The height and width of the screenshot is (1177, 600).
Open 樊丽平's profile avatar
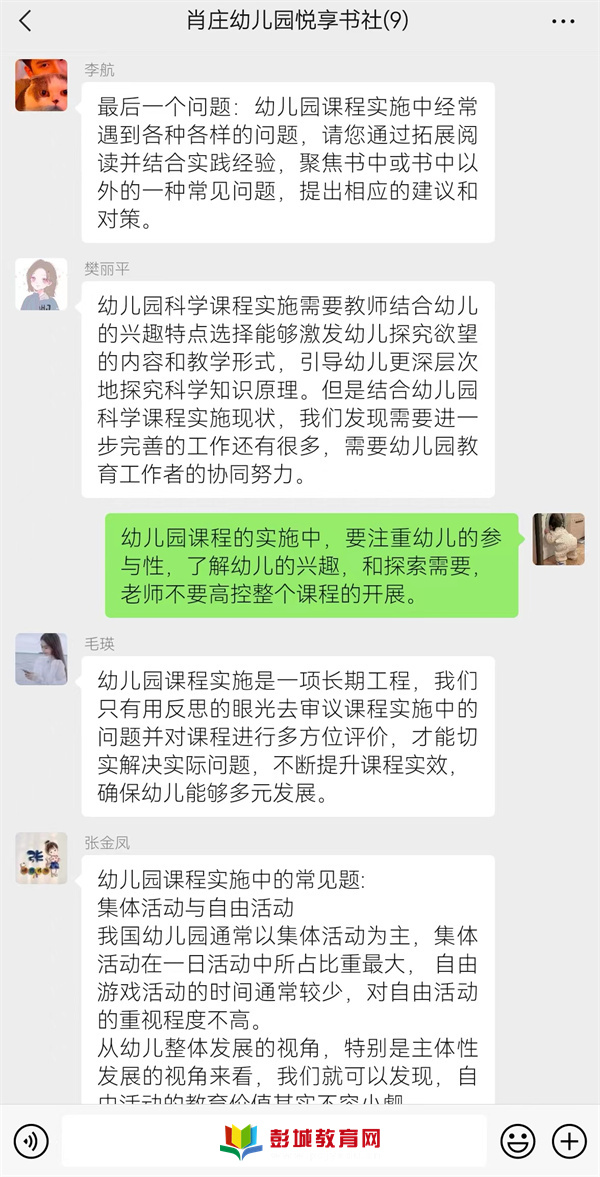click(41, 284)
